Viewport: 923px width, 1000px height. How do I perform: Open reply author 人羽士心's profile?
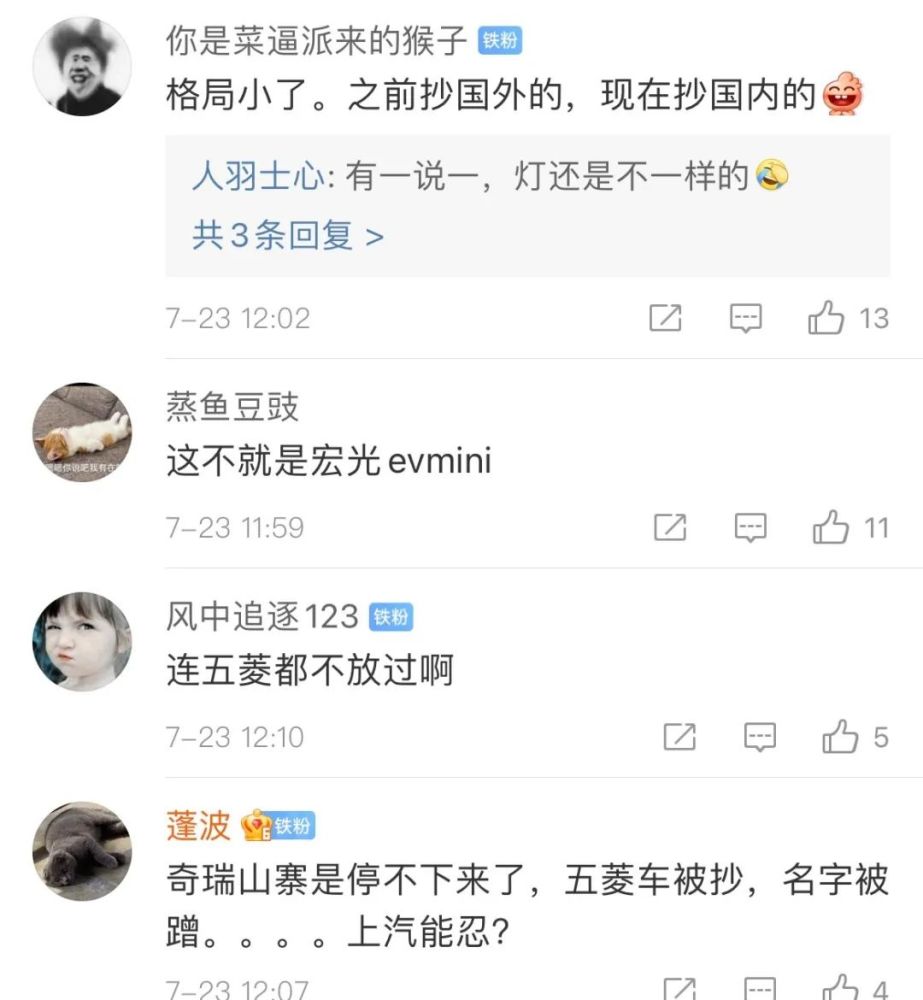click(258, 178)
